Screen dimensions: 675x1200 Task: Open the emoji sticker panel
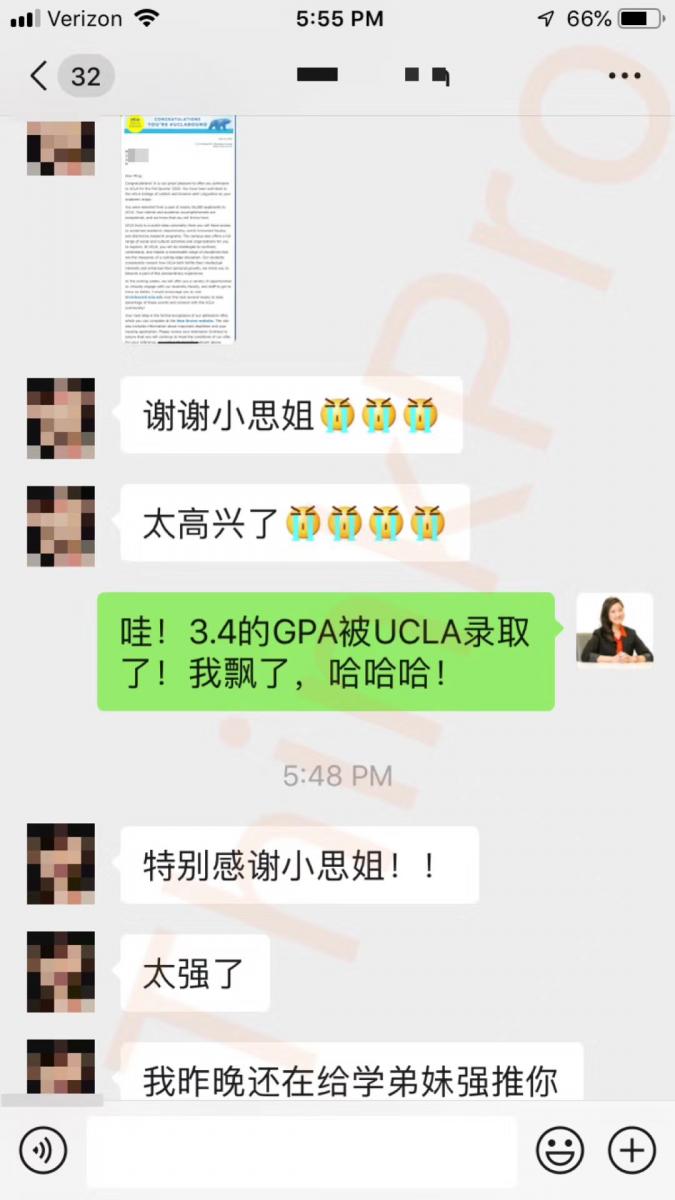(560, 1151)
